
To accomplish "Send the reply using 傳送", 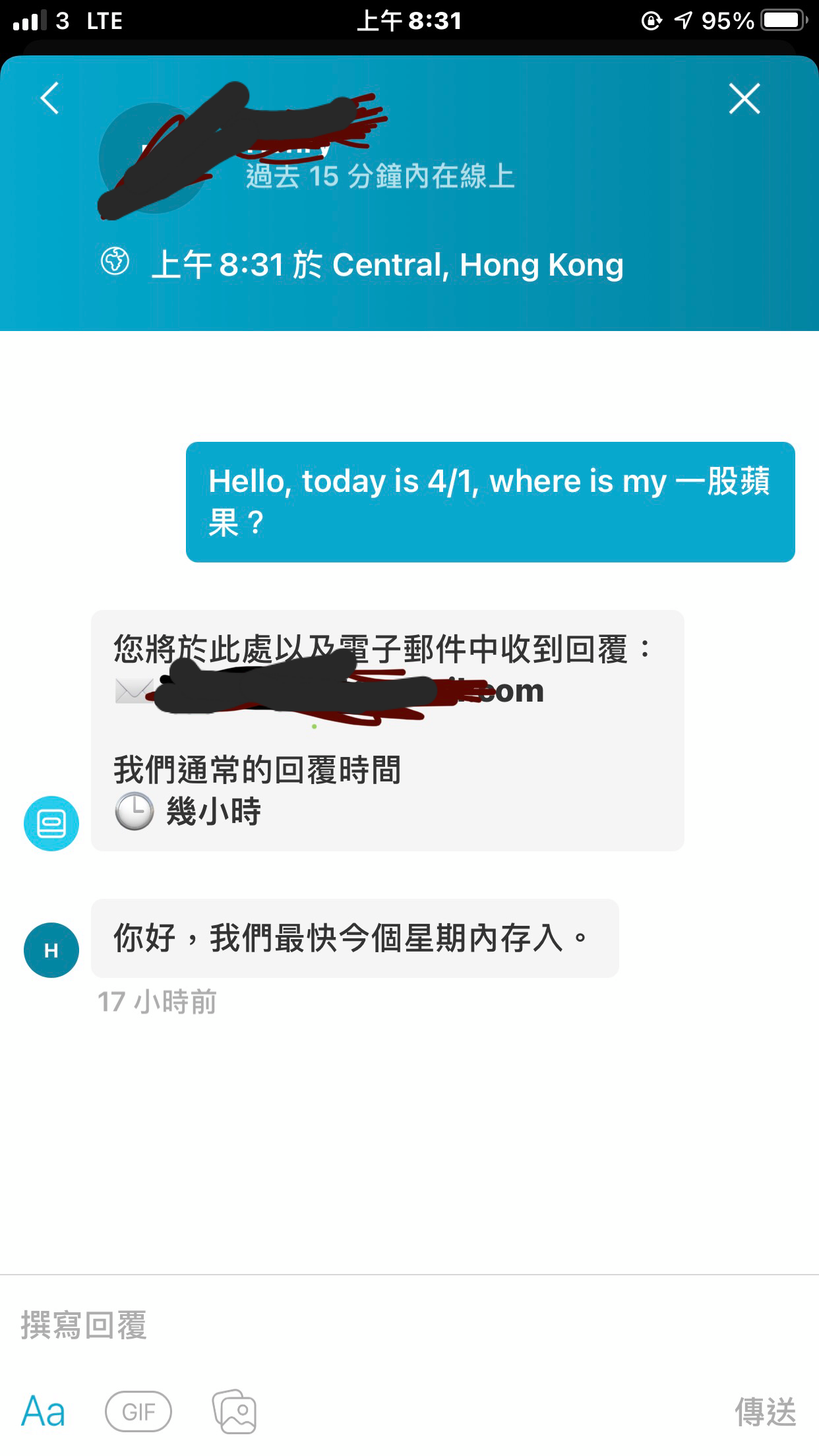I will click(766, 1411).
